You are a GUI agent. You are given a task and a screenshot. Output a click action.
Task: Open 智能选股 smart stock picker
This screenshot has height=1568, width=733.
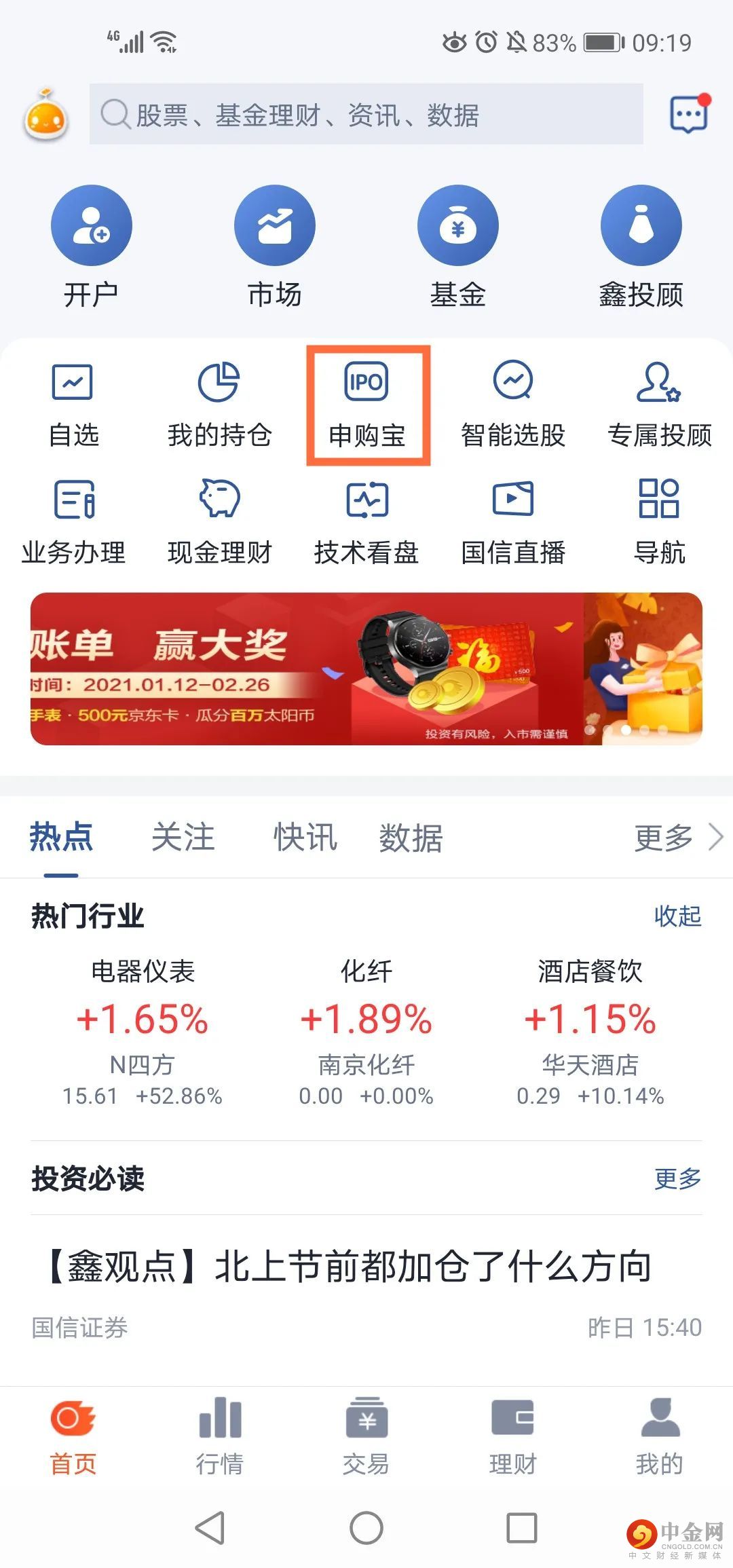(x=513, y=405)
